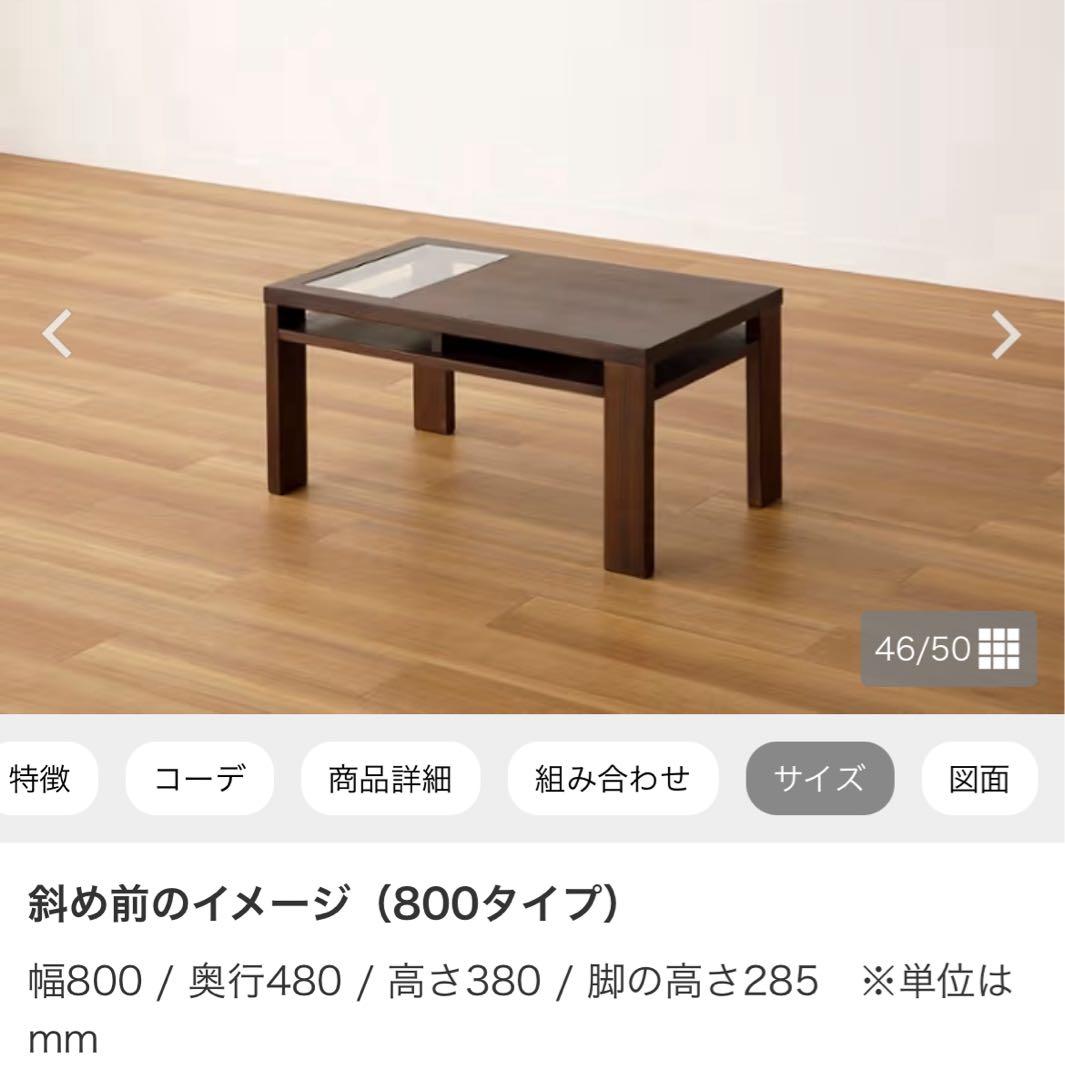Go to the previous product image
Image resolution: width=1065 pixels, height=1080 pixels.
click(x=57, y=334)
